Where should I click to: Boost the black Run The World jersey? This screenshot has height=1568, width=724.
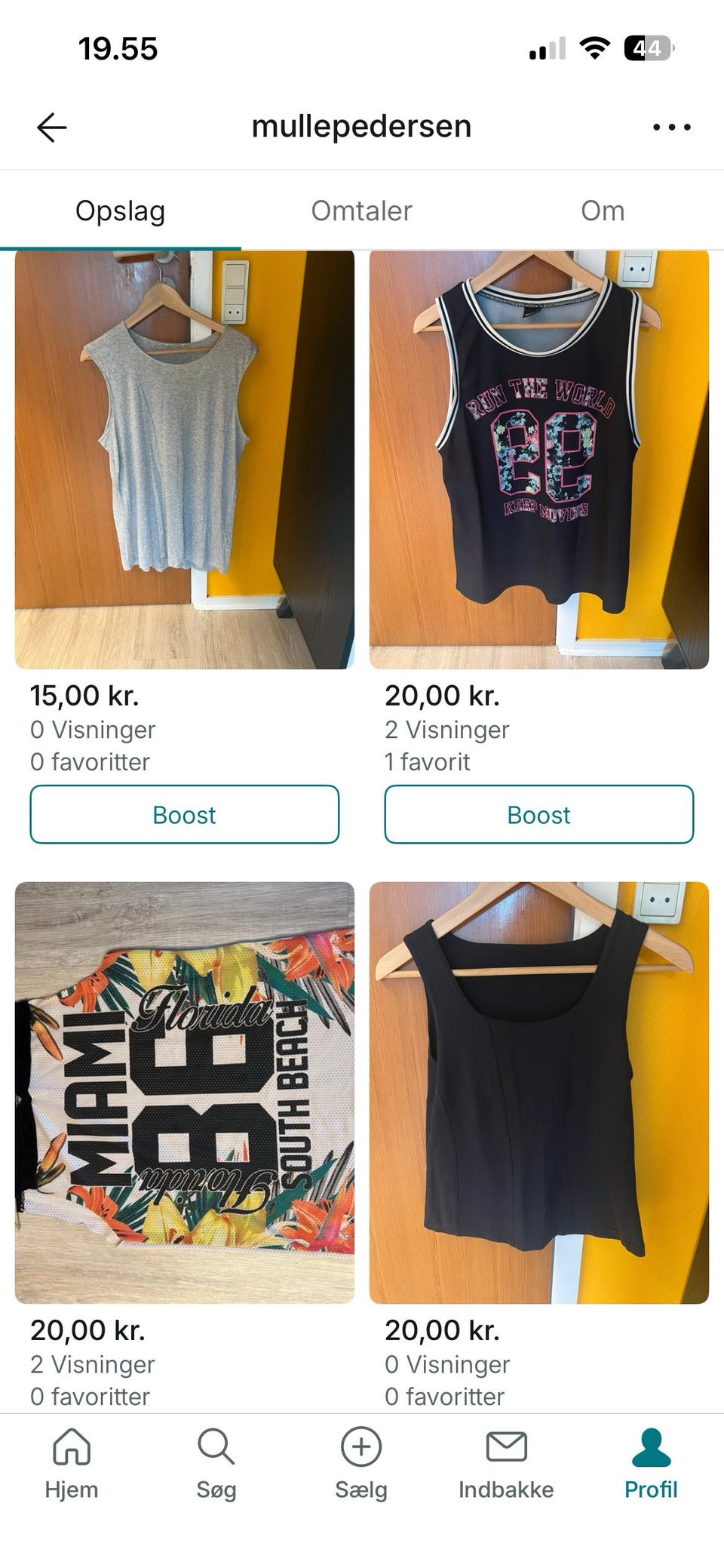tap(538, 815)
